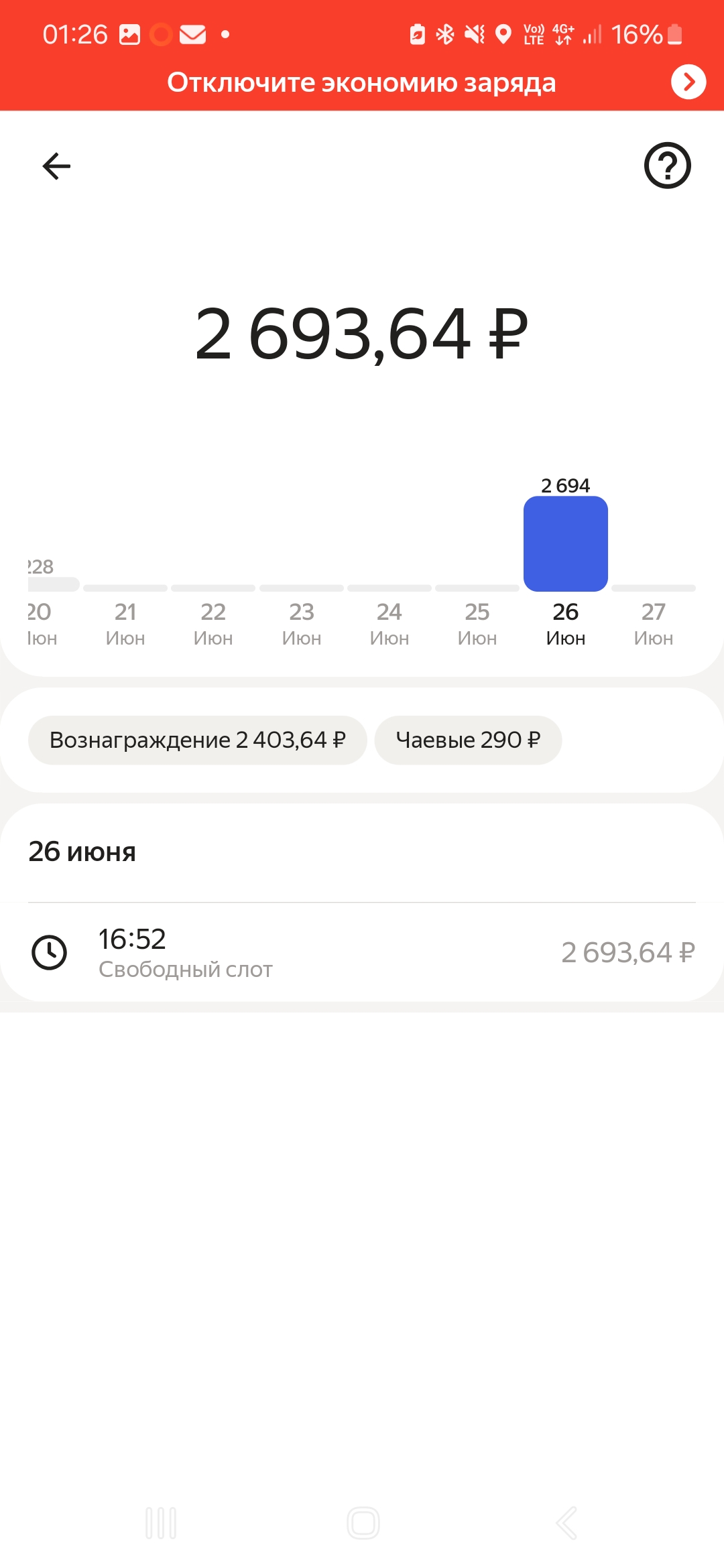Select 25 Июн in the earnings chart

tap(477, 616)
